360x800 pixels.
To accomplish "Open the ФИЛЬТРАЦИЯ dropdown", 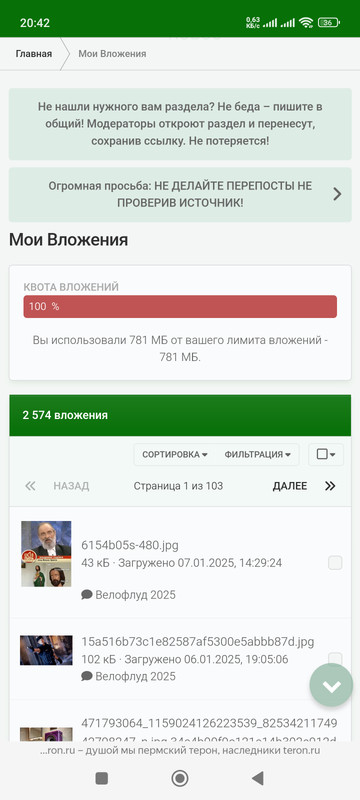I will point(258,454).
